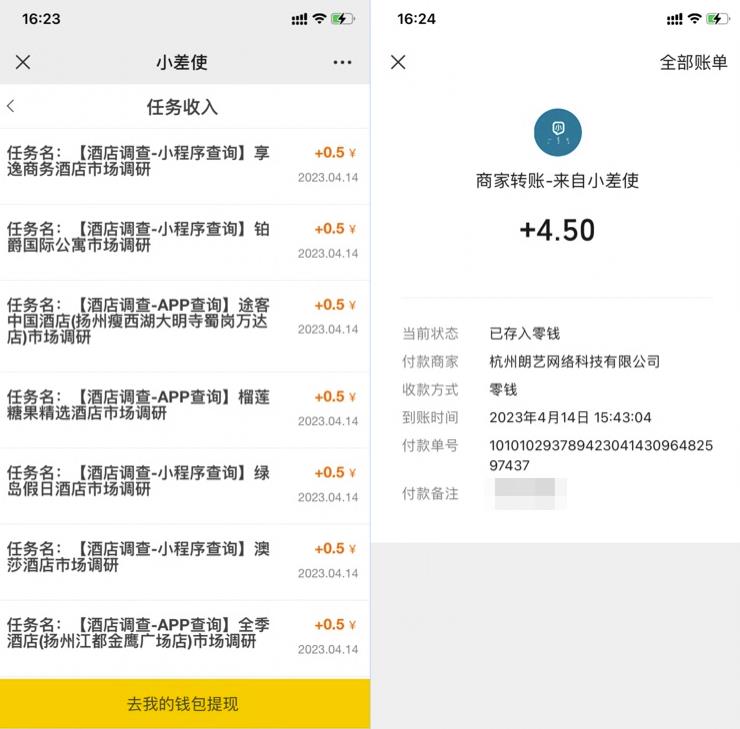Open the overflow menu beside 小差使
Viewport: 740px width, 729px height.
342,62
